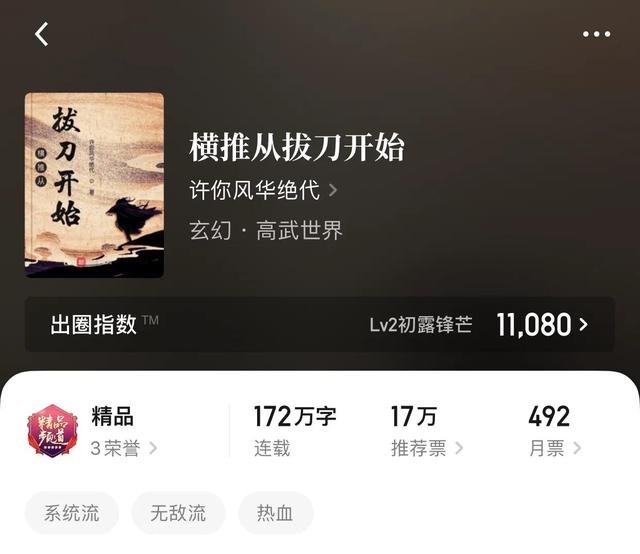The image size is (640, 554).
Task: Select the 无敌流 tag chip
Action: [x=178, y=513]
